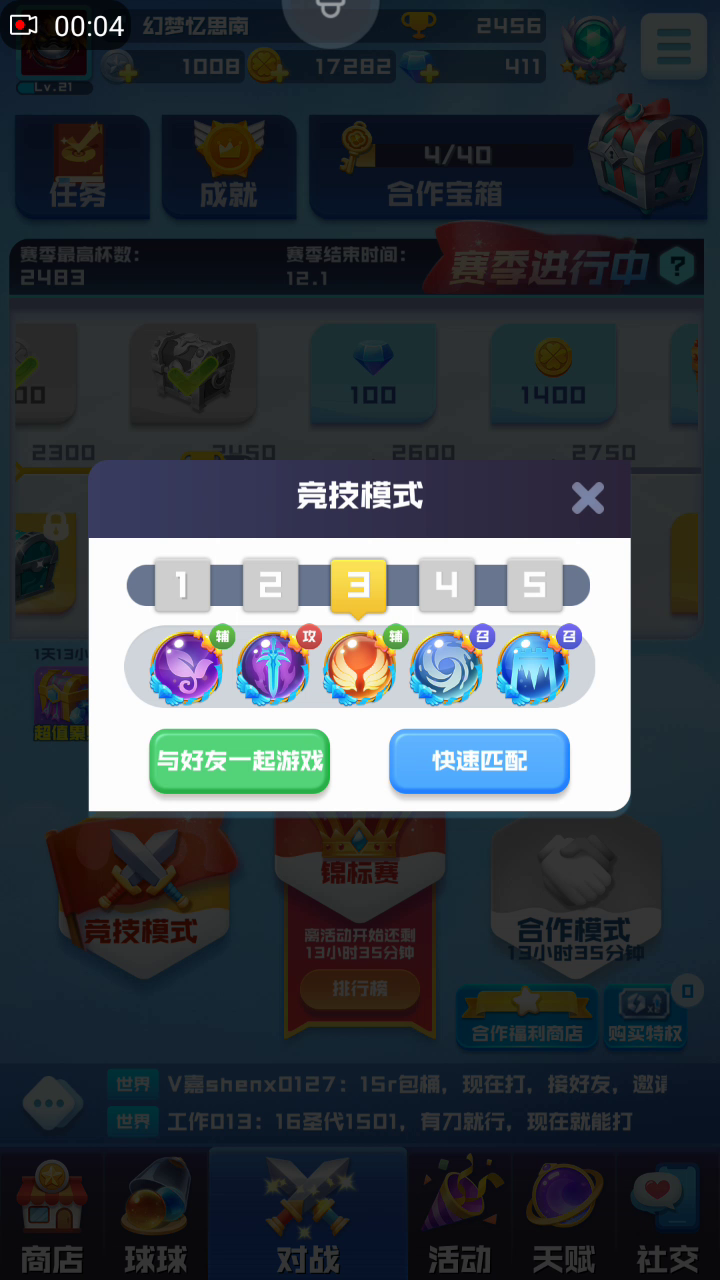Open the sword ball in deck
The image size is (720, 1280).
coord(273,667)
